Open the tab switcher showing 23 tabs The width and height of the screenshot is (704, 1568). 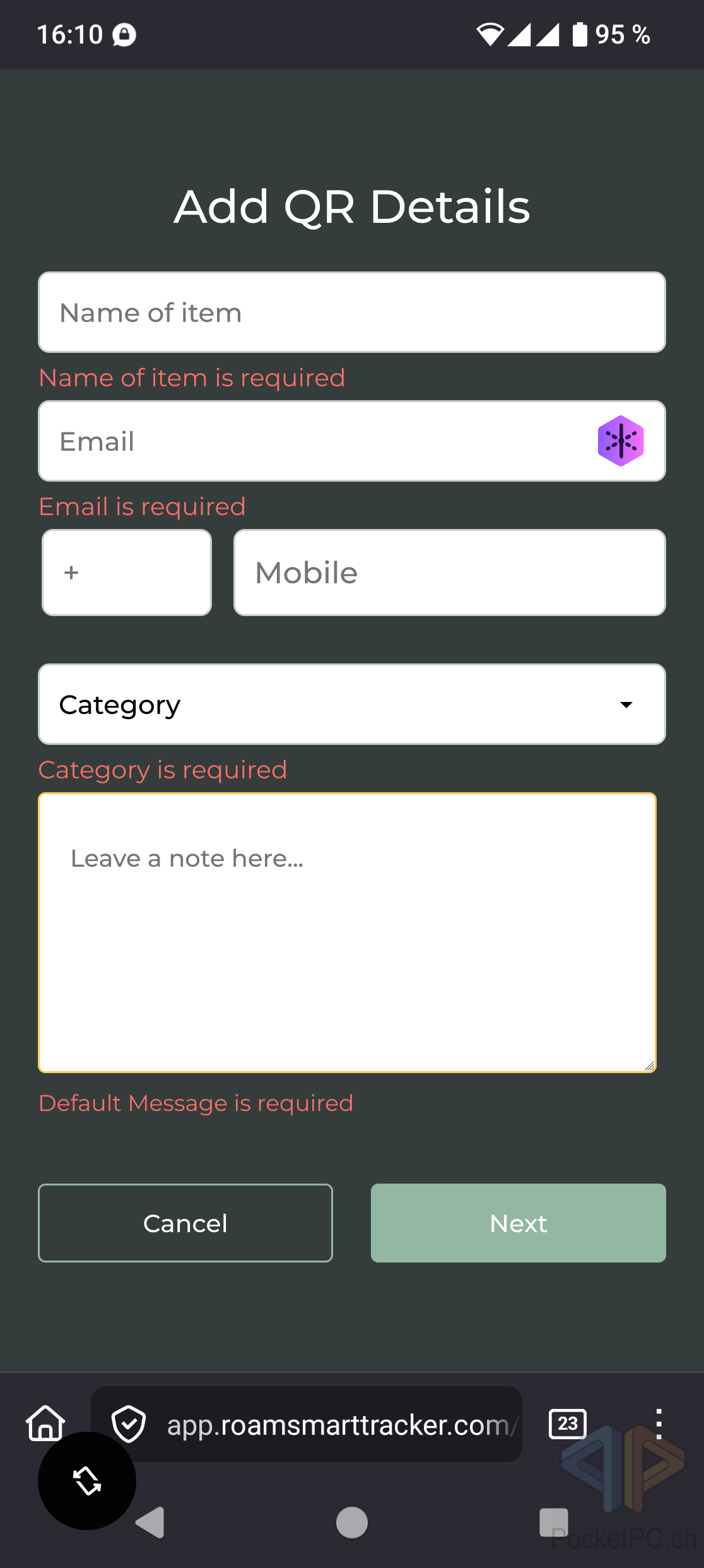568,1423
